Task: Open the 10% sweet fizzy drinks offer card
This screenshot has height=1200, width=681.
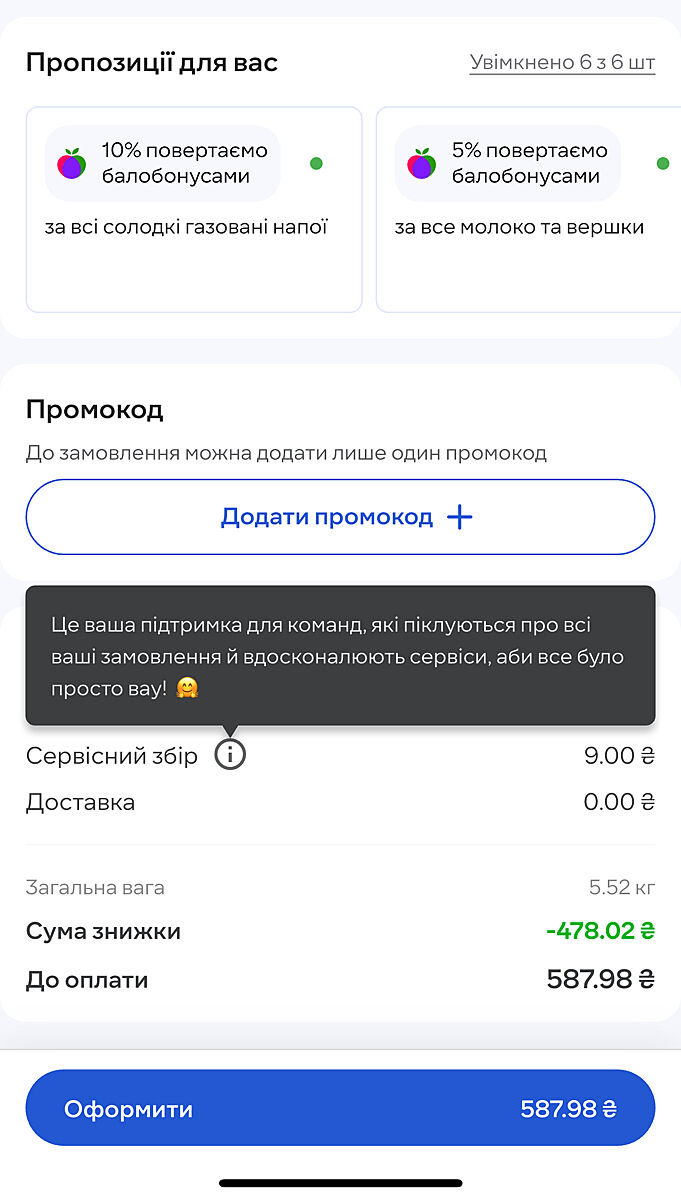Action: (193, 210)
